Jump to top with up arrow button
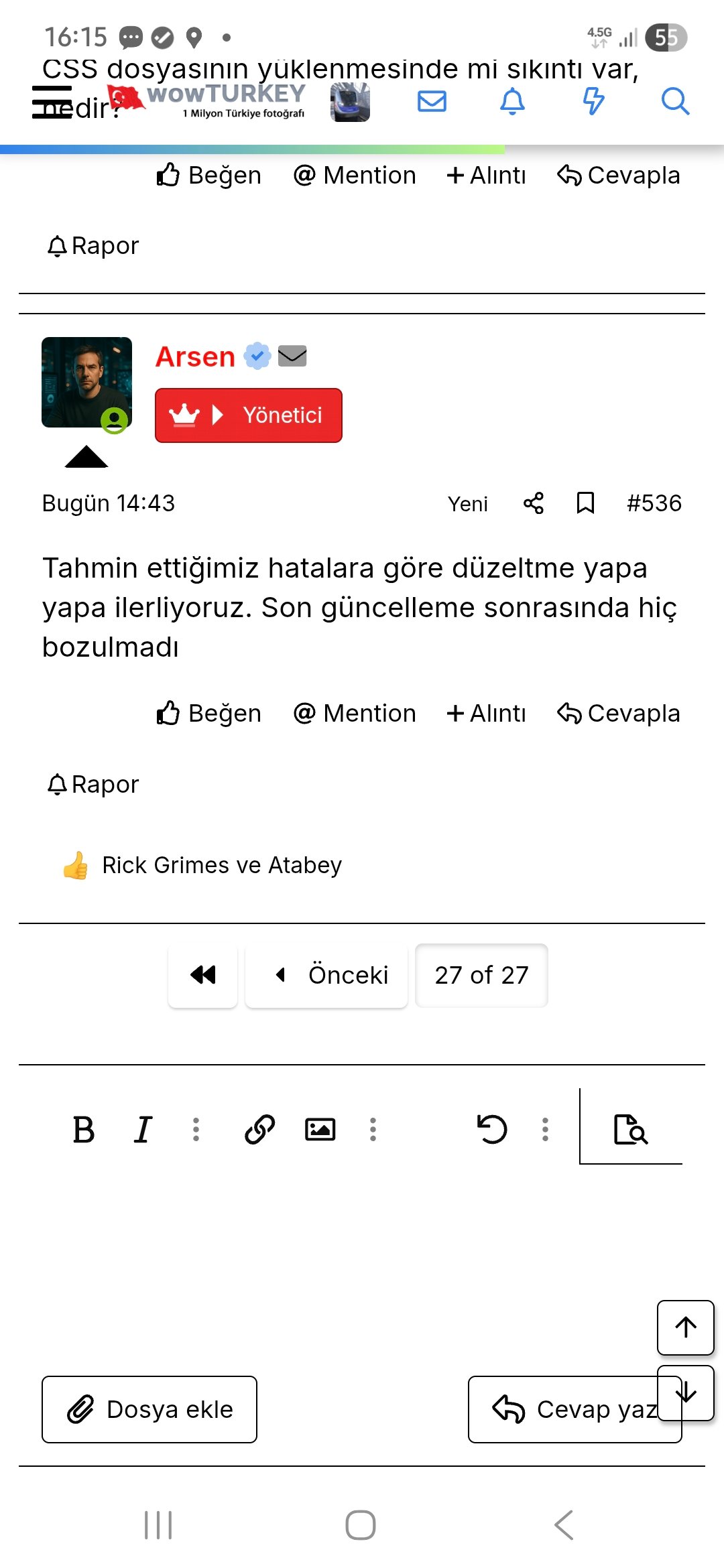Screen dimensions: 724x1568 tap(685, 1327)
